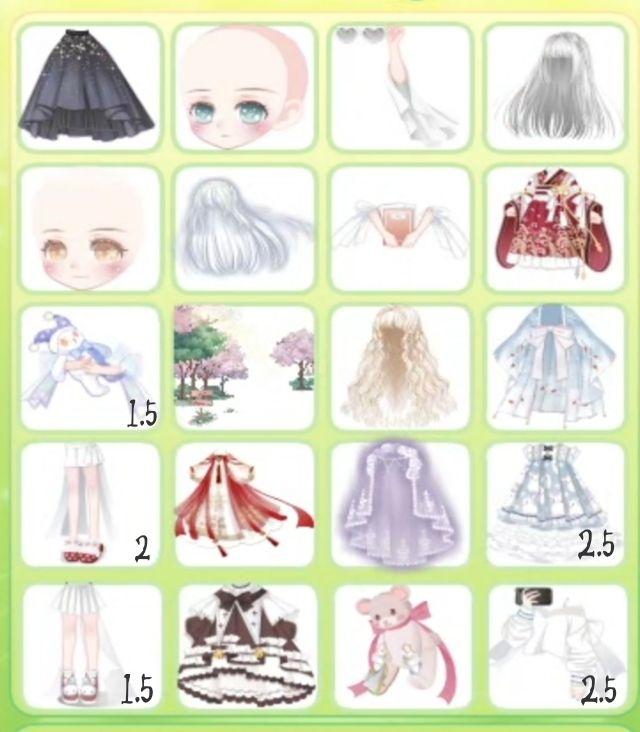Select the cherry blossom park background

(245, 367)
